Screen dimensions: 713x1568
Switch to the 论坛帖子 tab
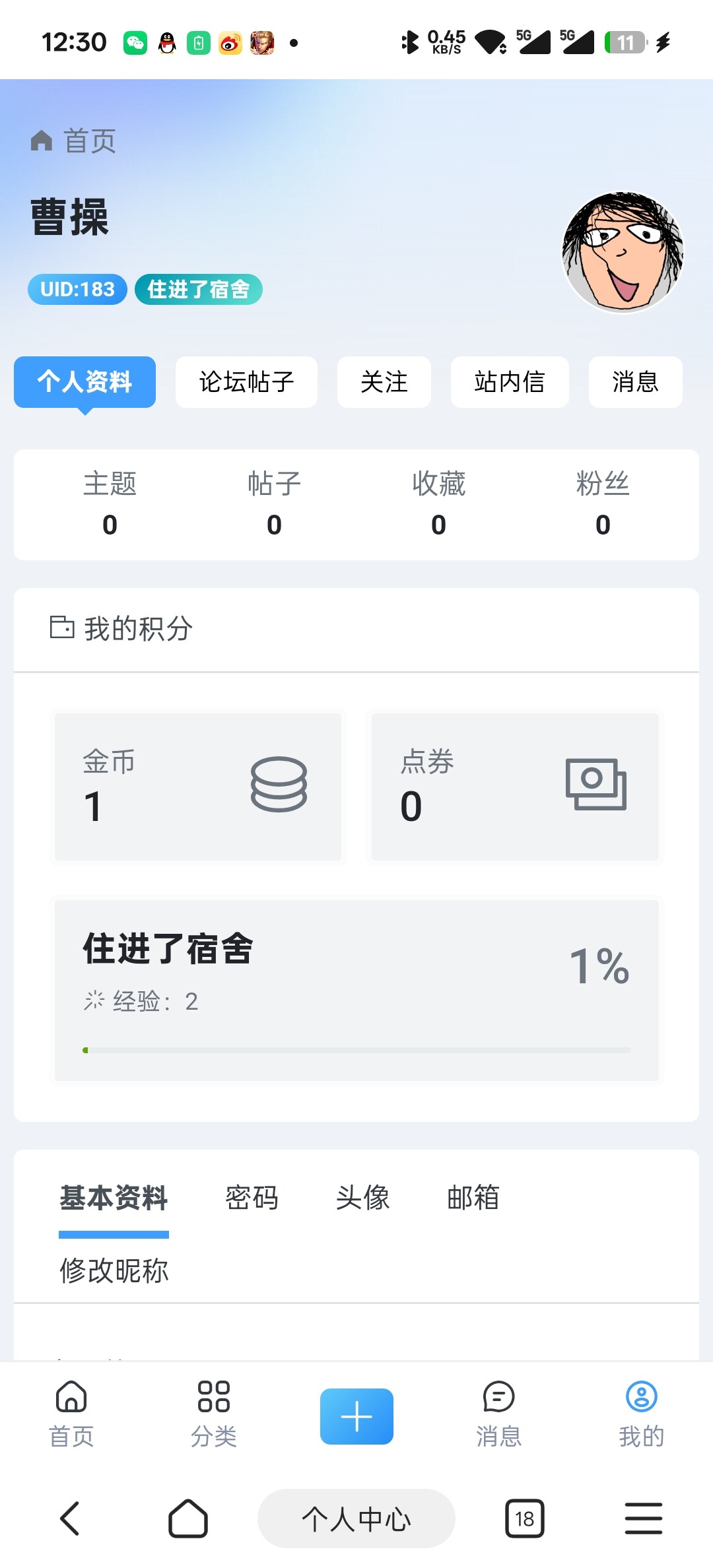(x=246, y=382)
